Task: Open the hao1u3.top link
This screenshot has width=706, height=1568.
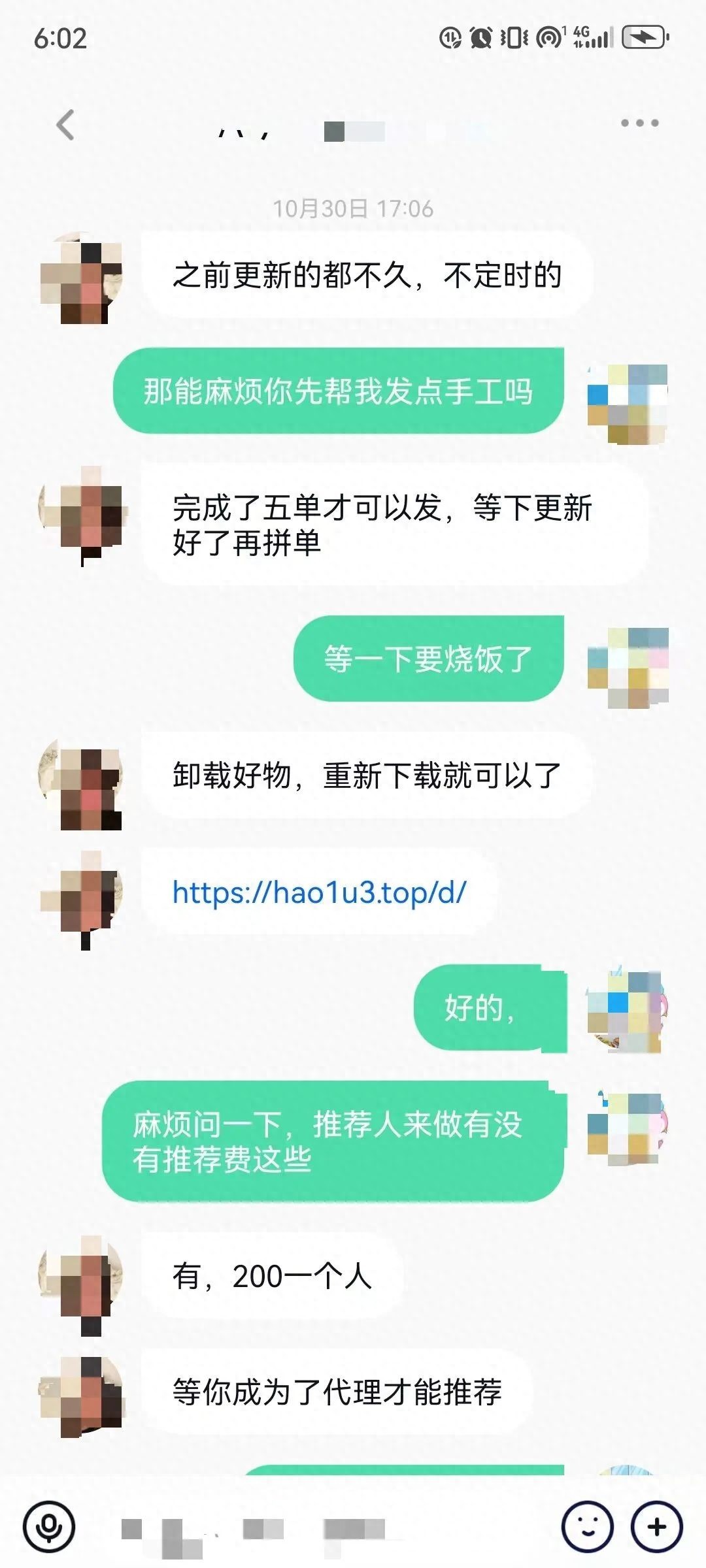Action: coord(319,892)
